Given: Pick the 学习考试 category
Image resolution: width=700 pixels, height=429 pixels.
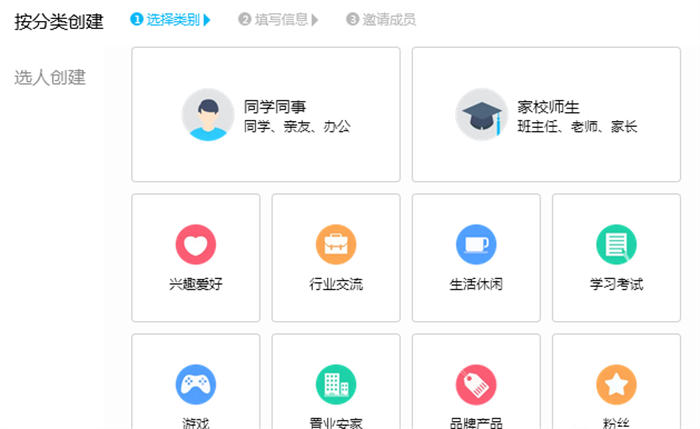Looking at the screenshot, I should tap(616, 257).
